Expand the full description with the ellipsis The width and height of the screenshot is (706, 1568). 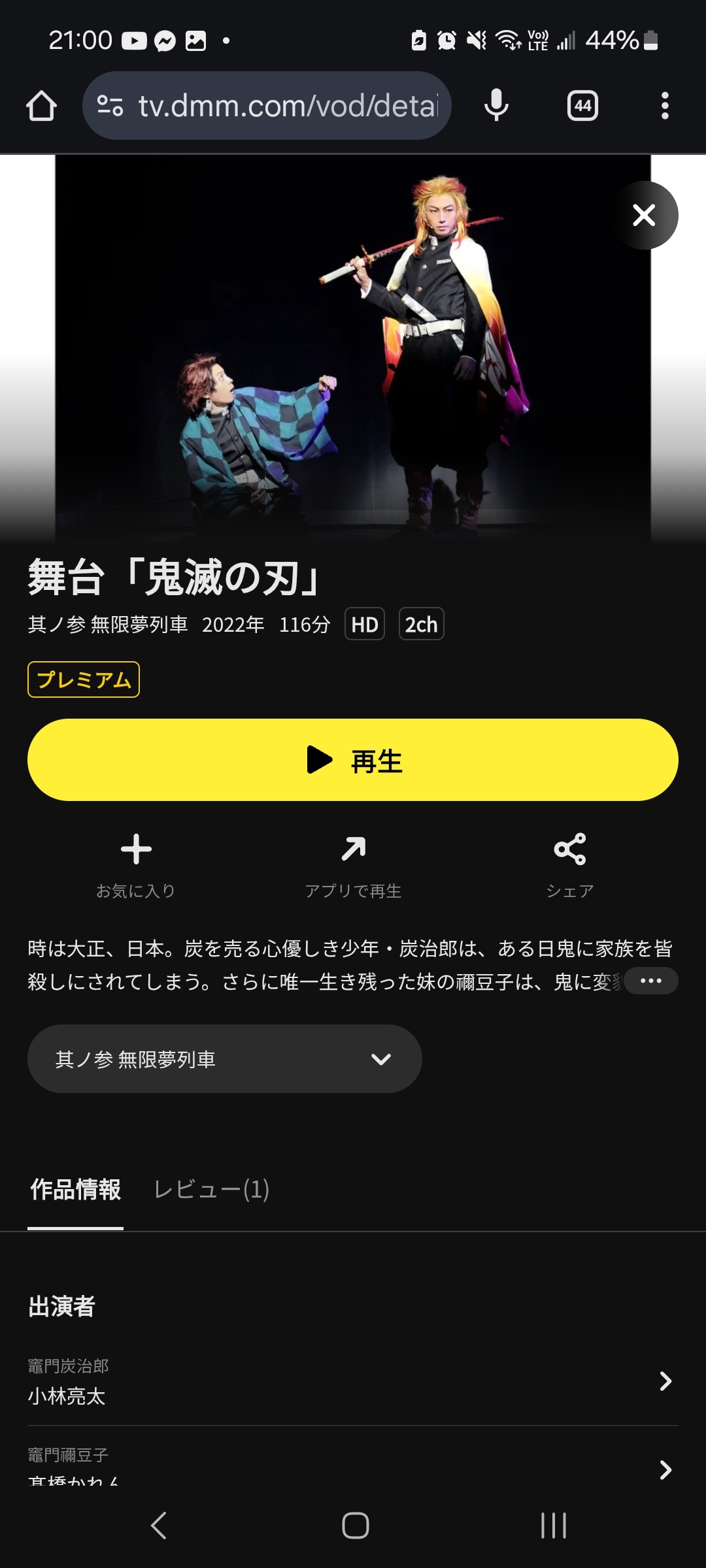651,981
